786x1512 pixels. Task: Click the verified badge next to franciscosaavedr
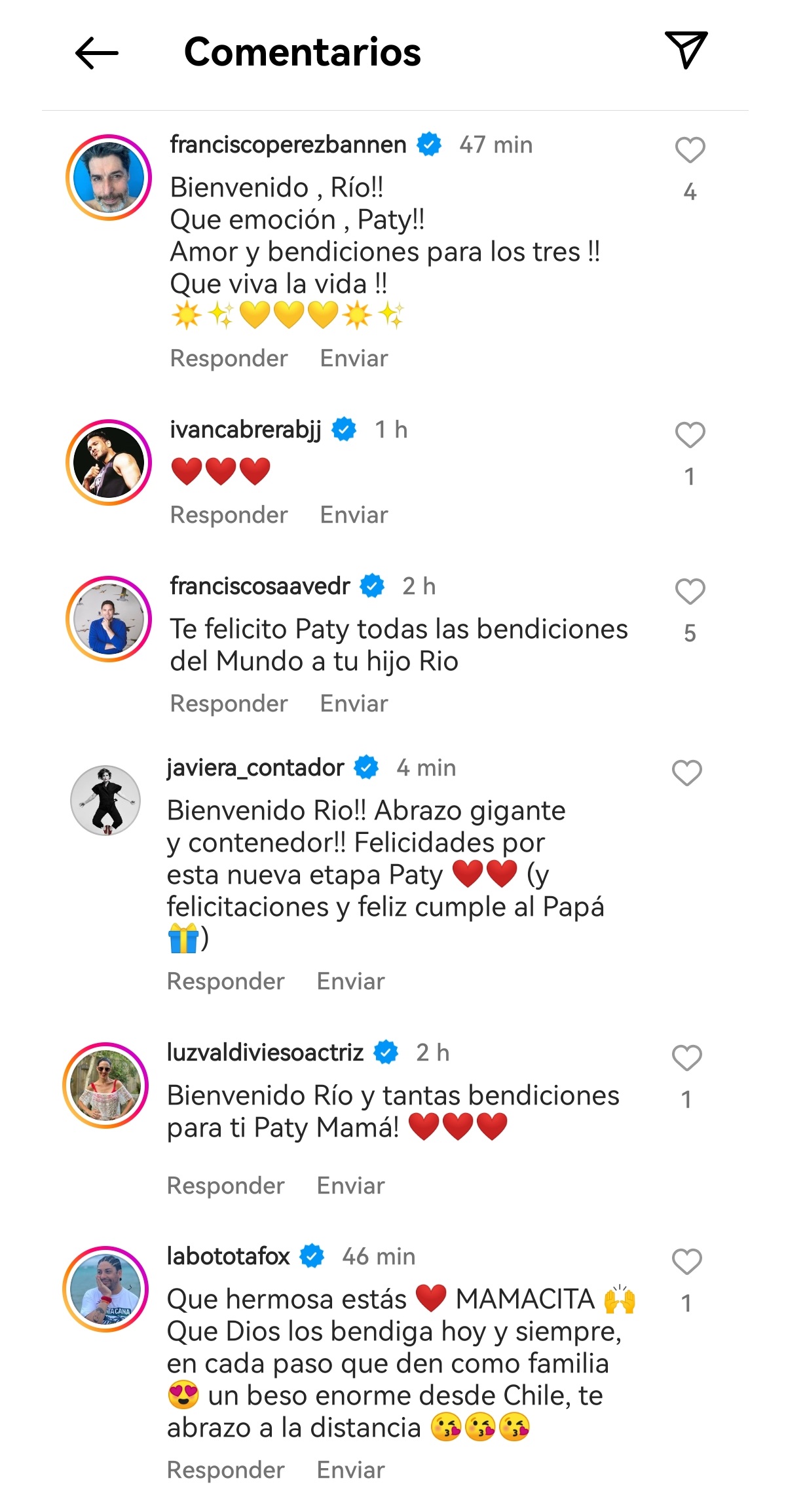coord(372,586)
